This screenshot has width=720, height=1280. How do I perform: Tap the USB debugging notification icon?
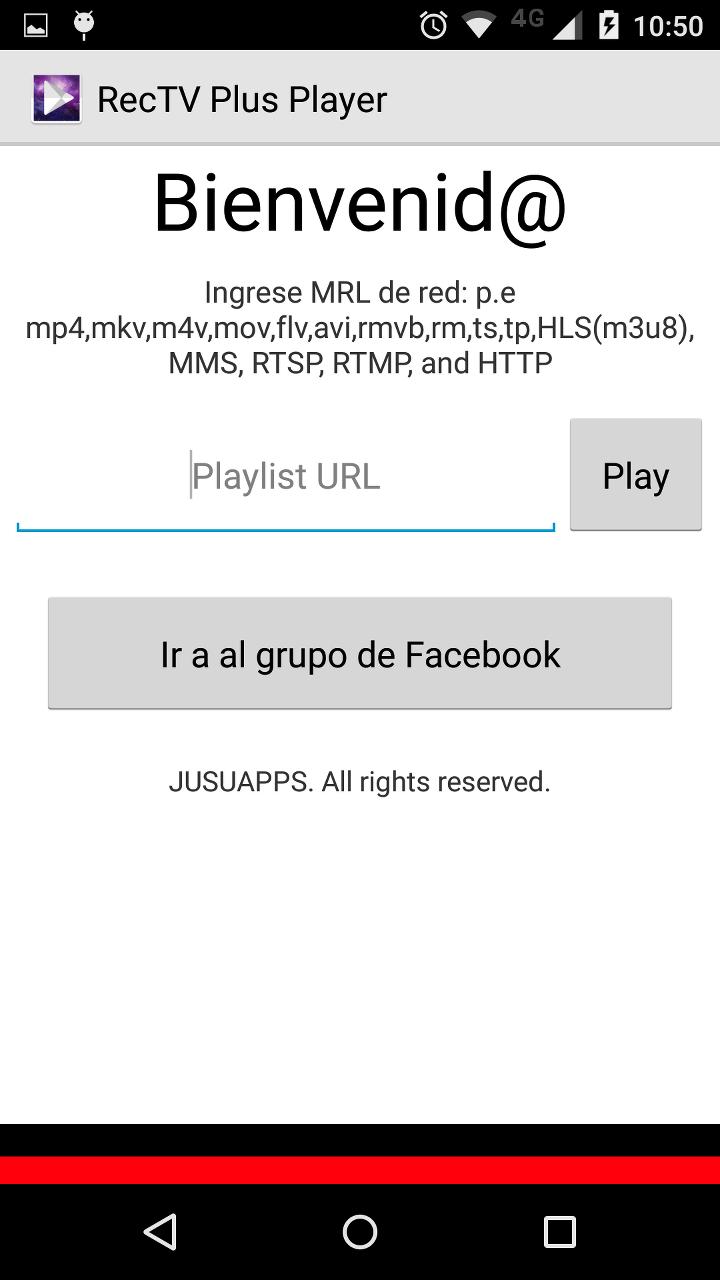[84, 25]
